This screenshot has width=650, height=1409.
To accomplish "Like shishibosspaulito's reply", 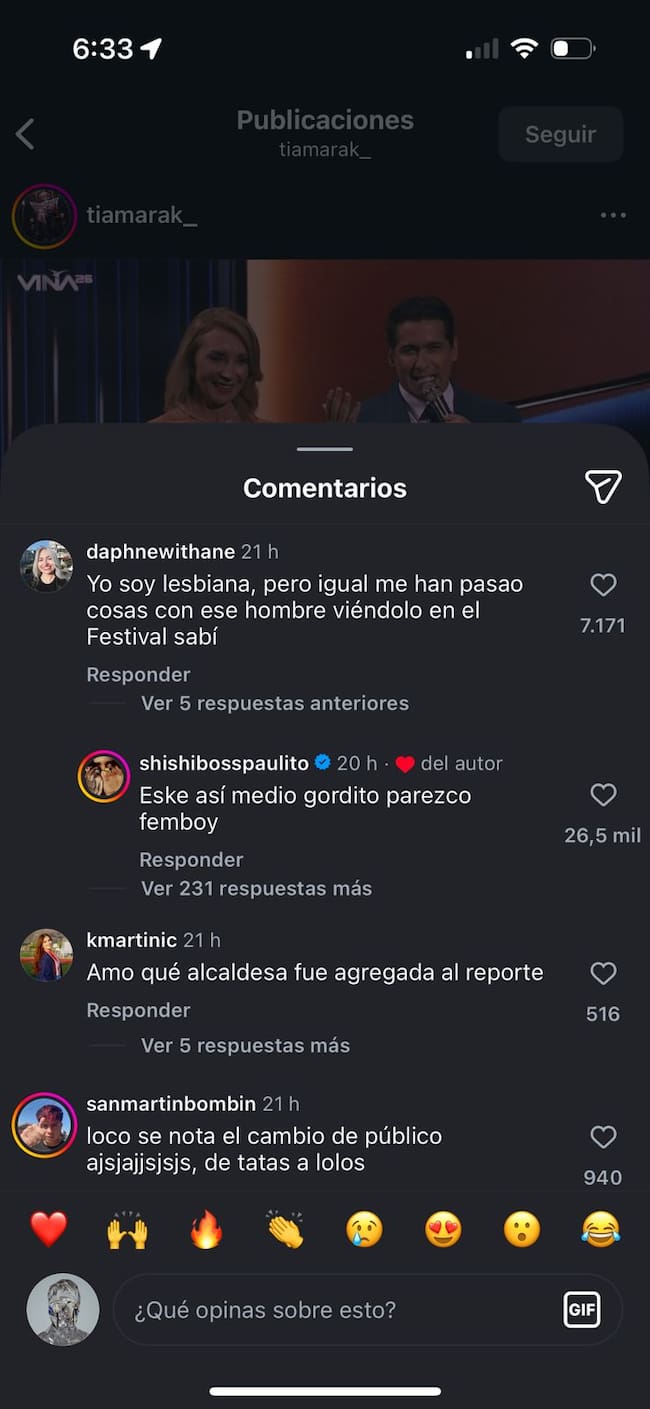I will tap(603, 795).
